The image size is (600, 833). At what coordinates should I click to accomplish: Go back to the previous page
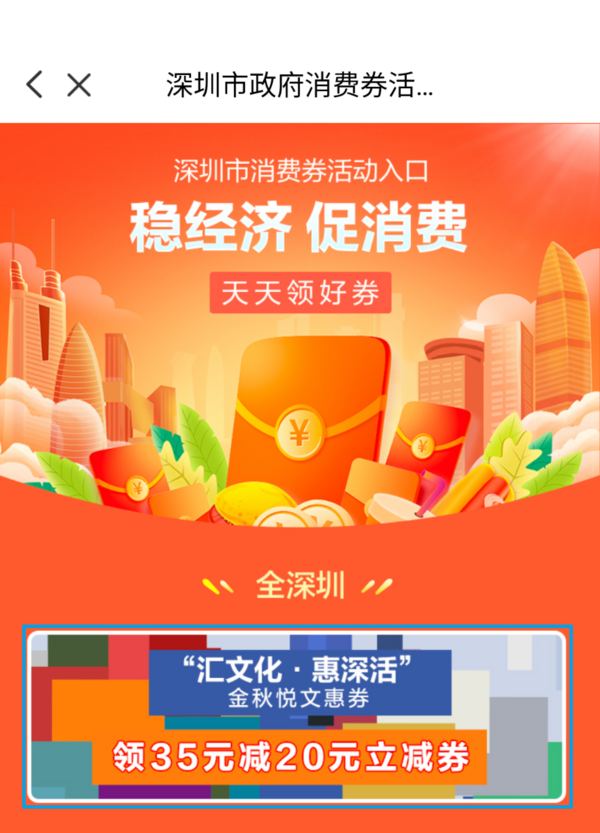35,85
